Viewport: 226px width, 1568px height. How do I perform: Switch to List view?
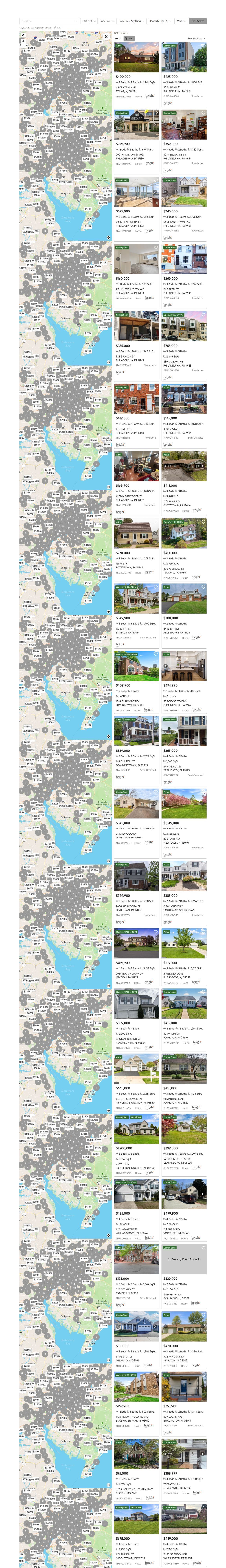(119, 38)
